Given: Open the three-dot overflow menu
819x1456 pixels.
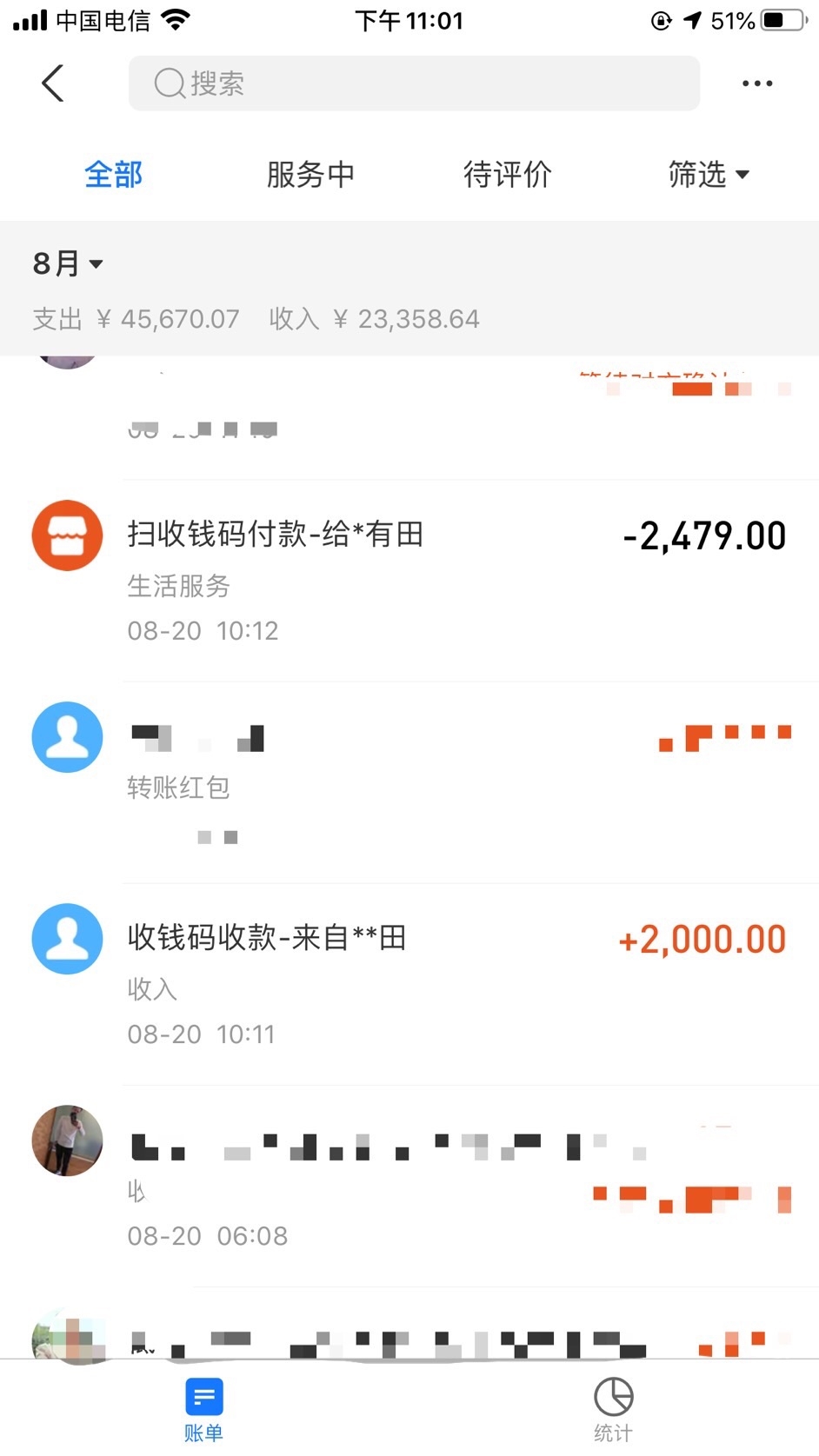Looking at the screenshot, I should click(756, 83).
